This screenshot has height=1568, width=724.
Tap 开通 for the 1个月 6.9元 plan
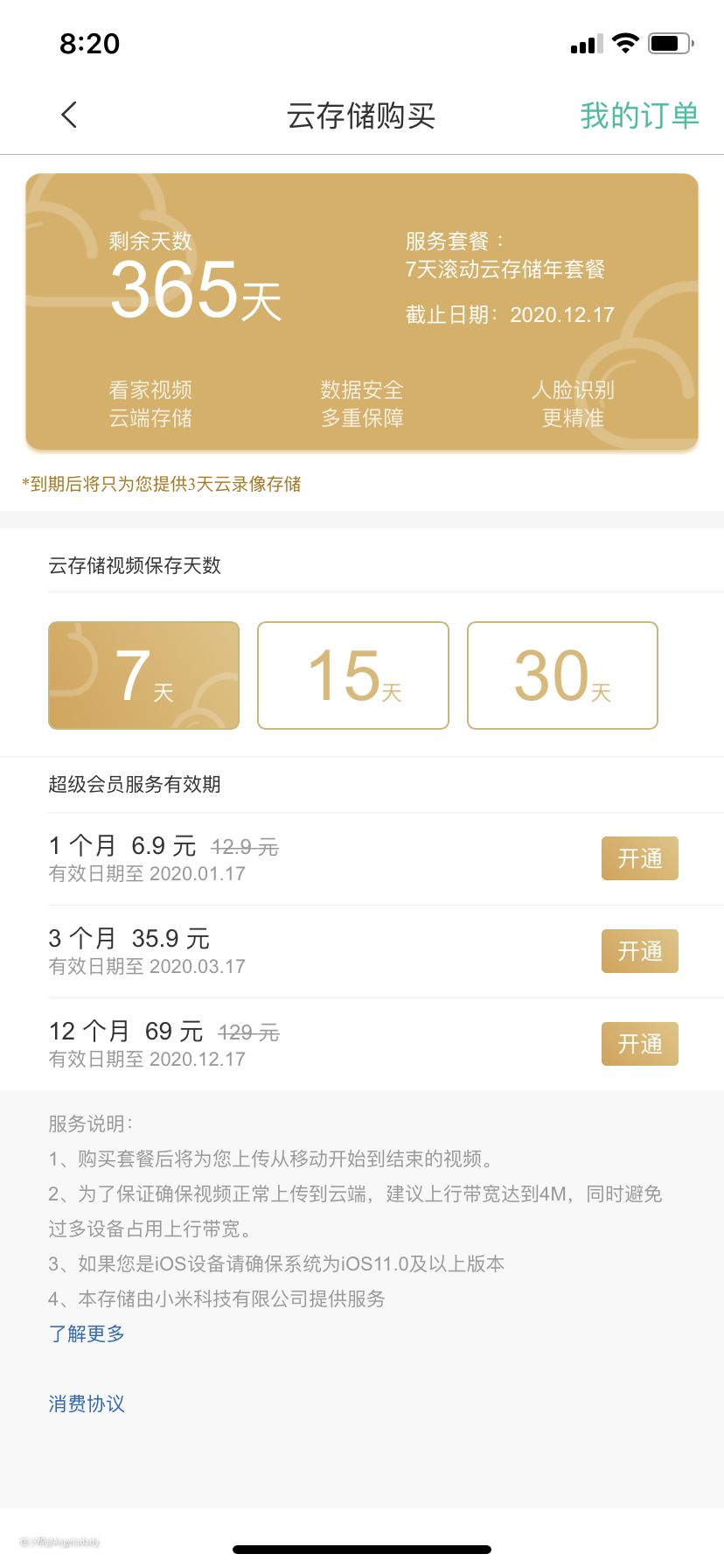coord(640,858)
